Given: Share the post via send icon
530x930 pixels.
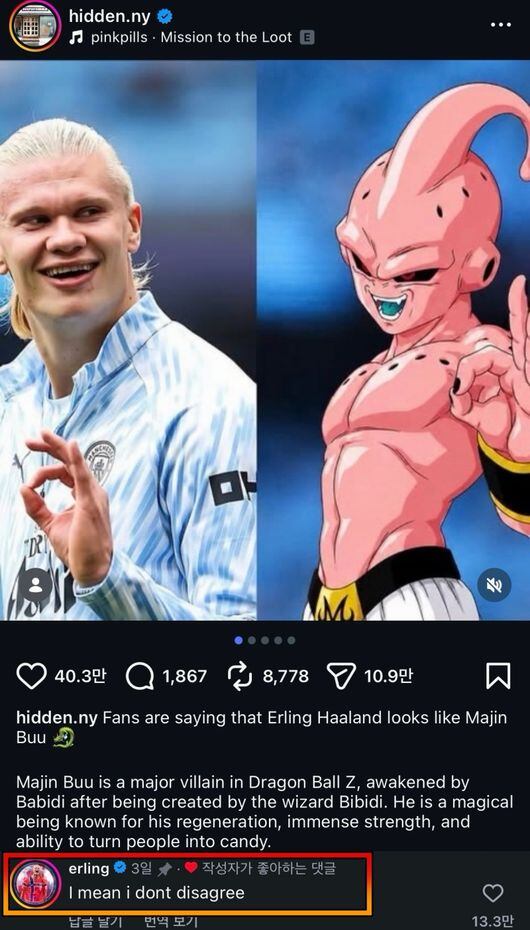Looking at the screenshot, I should [x=341, y=676].
